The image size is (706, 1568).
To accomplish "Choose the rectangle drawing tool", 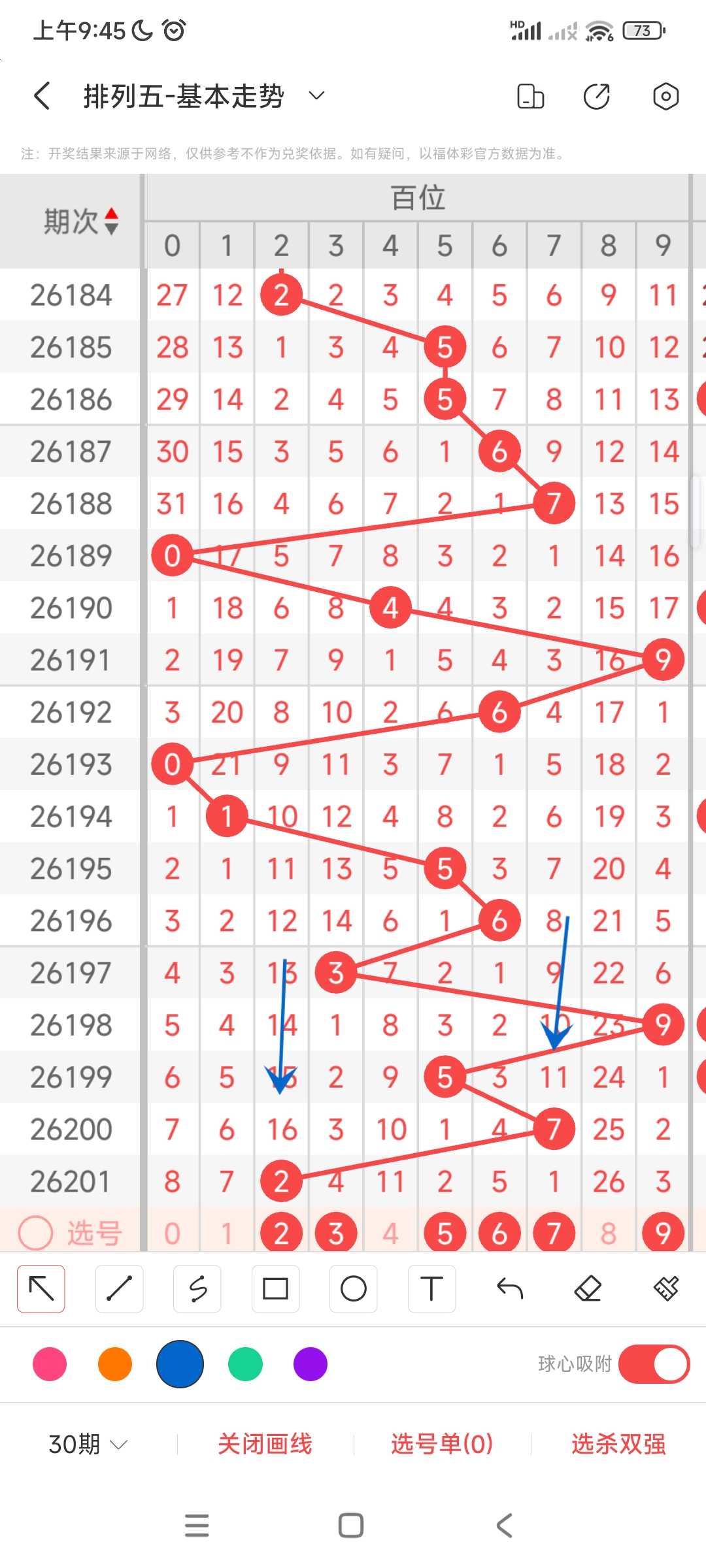I will 275,1289.
